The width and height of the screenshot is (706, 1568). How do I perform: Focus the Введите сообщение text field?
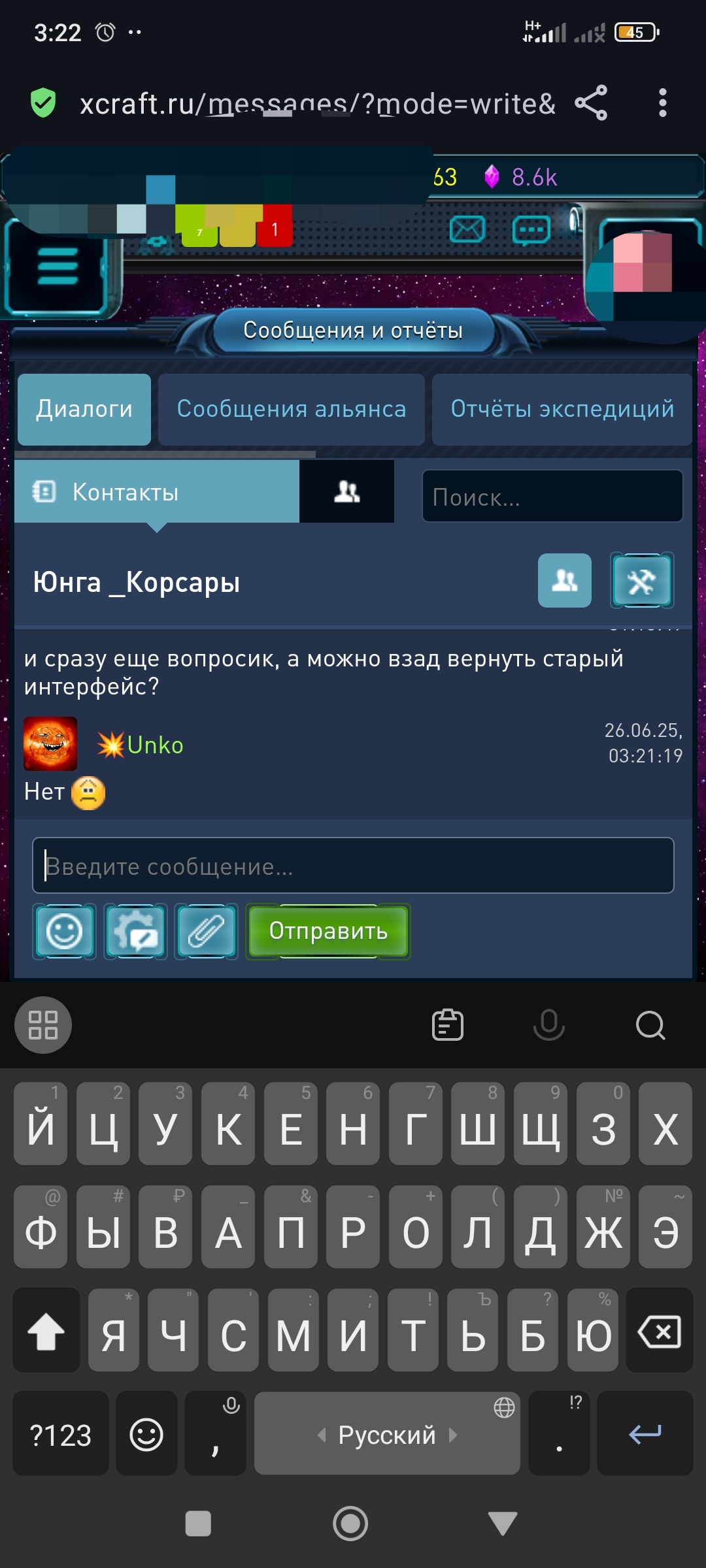[353, 866]
